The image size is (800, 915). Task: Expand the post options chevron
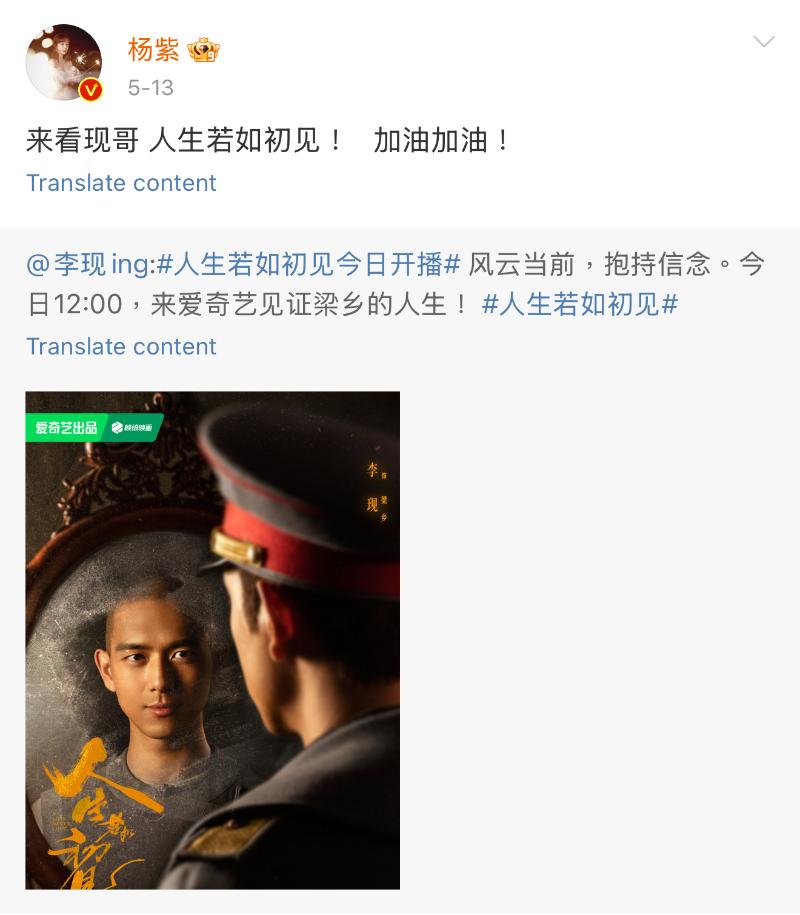(763, 42)
